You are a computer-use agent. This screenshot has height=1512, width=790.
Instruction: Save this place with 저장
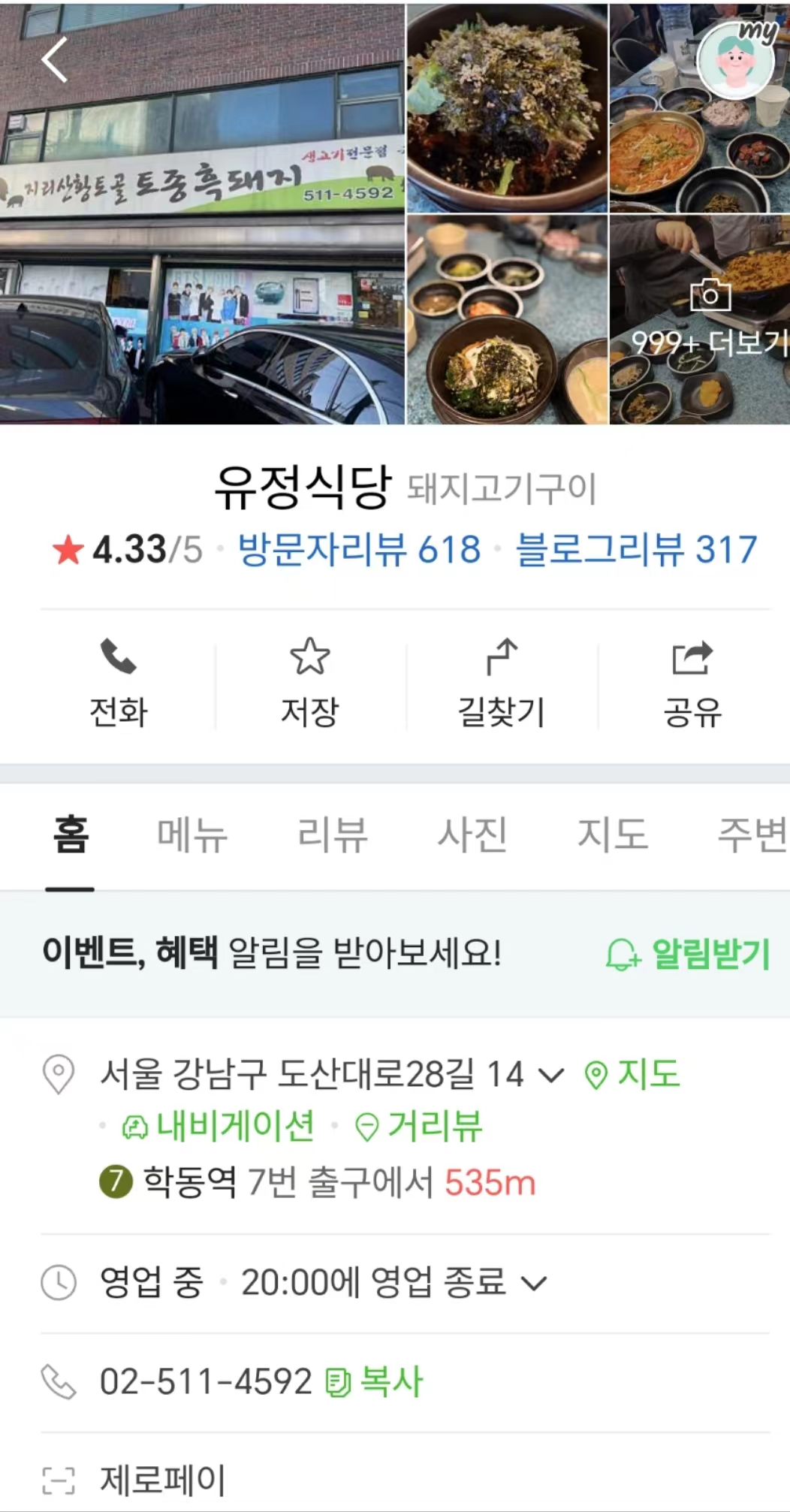point(310,684)
